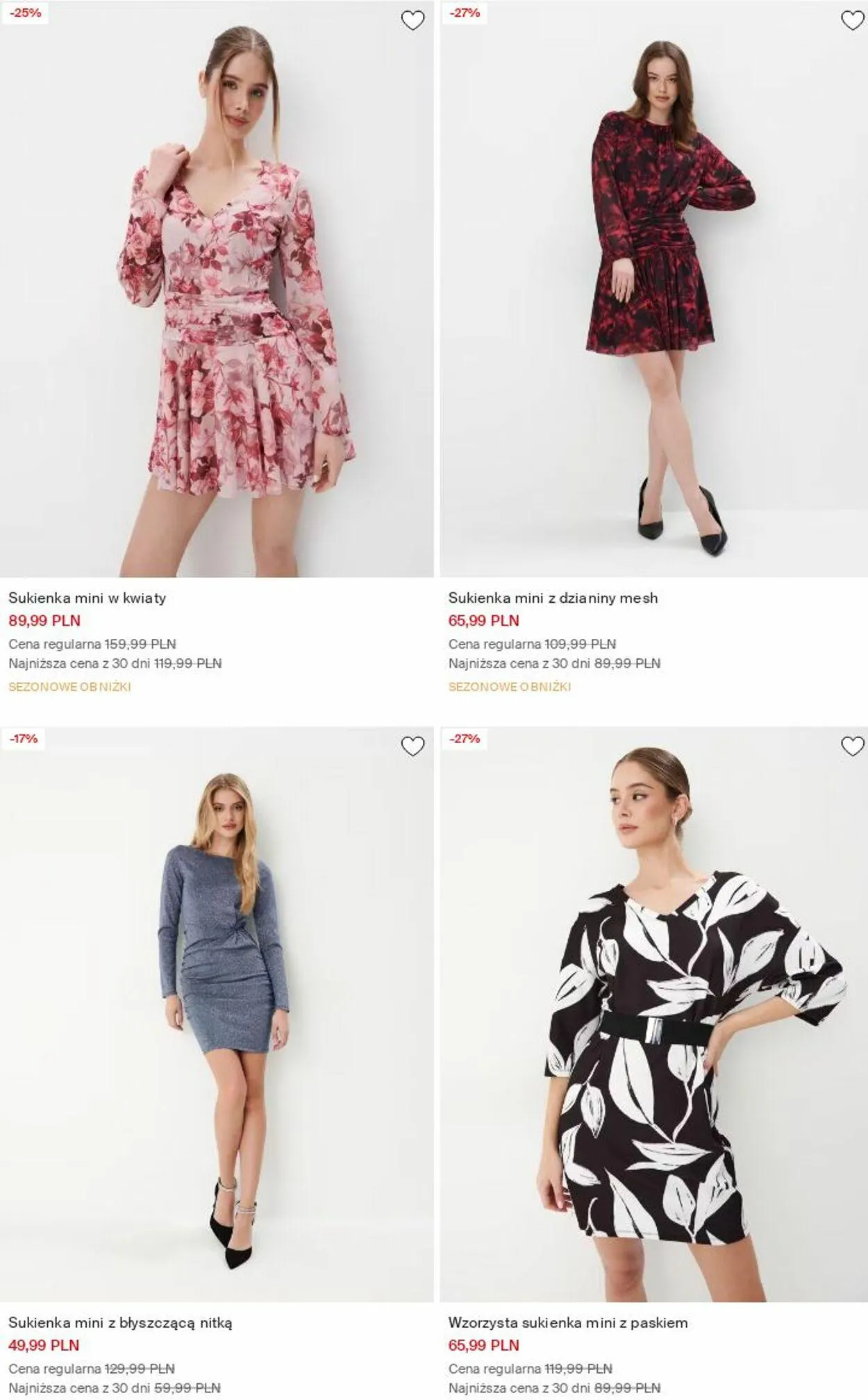Save Wzorzysta sukienka mini z paskiem to wishlist
The width and height of the screenshot is (868, 1400).
point(853,747)
